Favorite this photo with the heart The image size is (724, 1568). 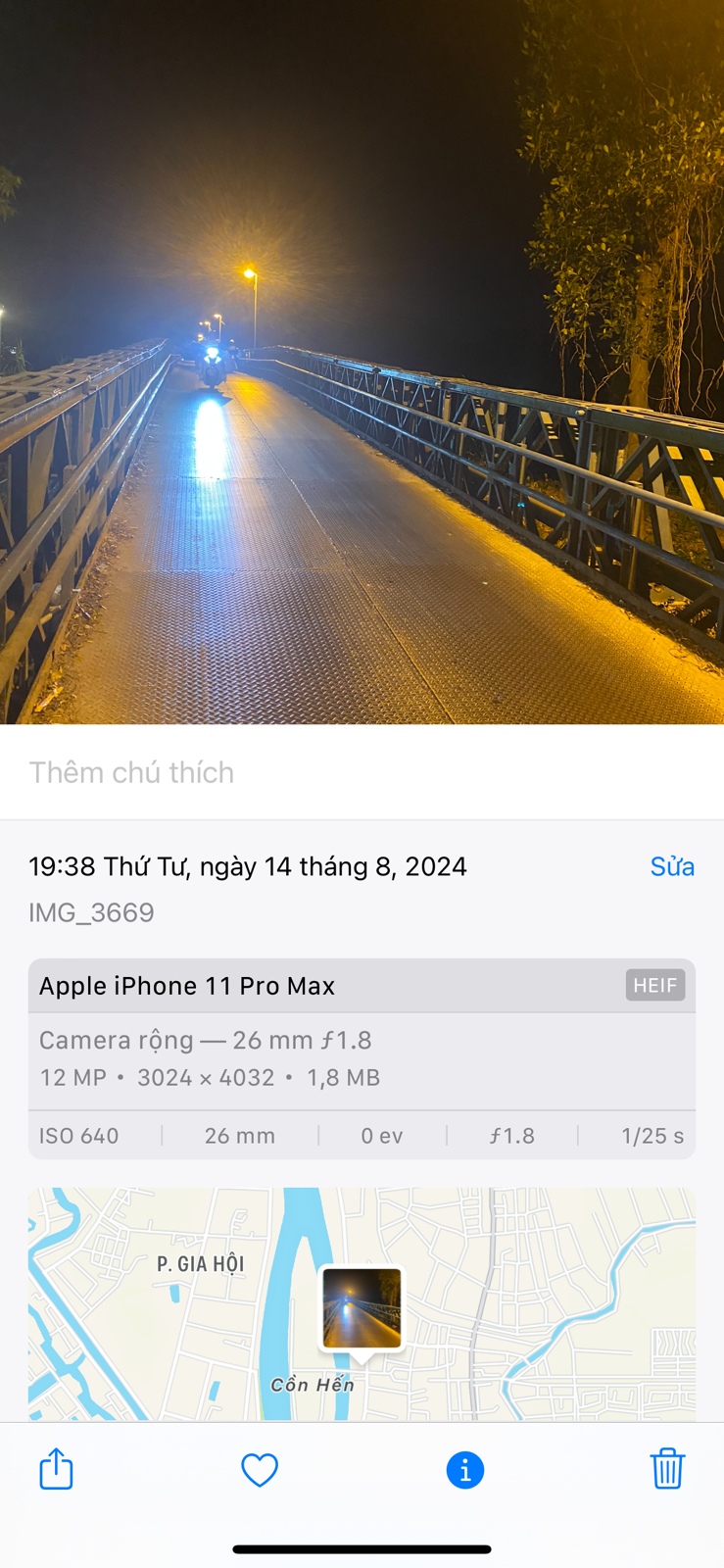260,1469
